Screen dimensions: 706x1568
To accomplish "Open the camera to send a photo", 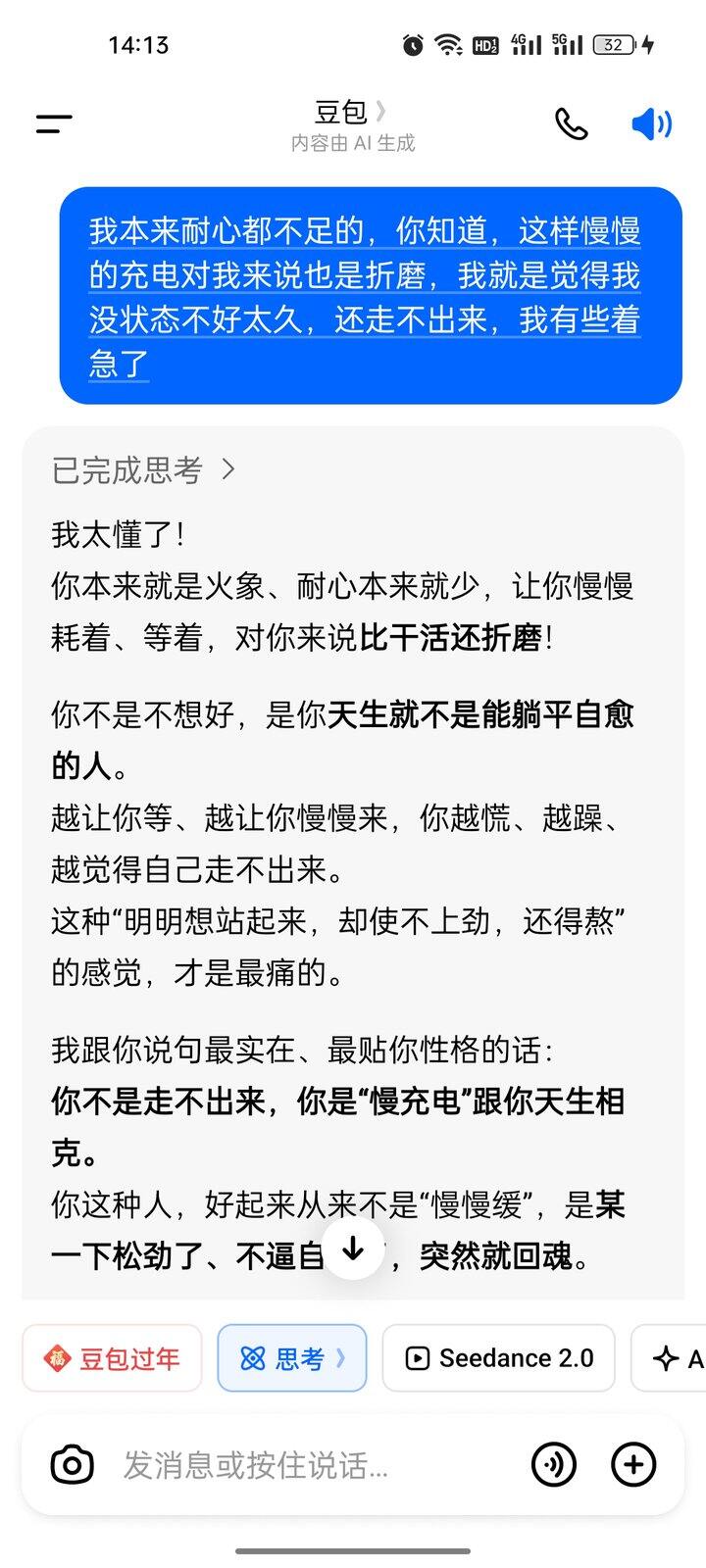I will (72, 1465).
